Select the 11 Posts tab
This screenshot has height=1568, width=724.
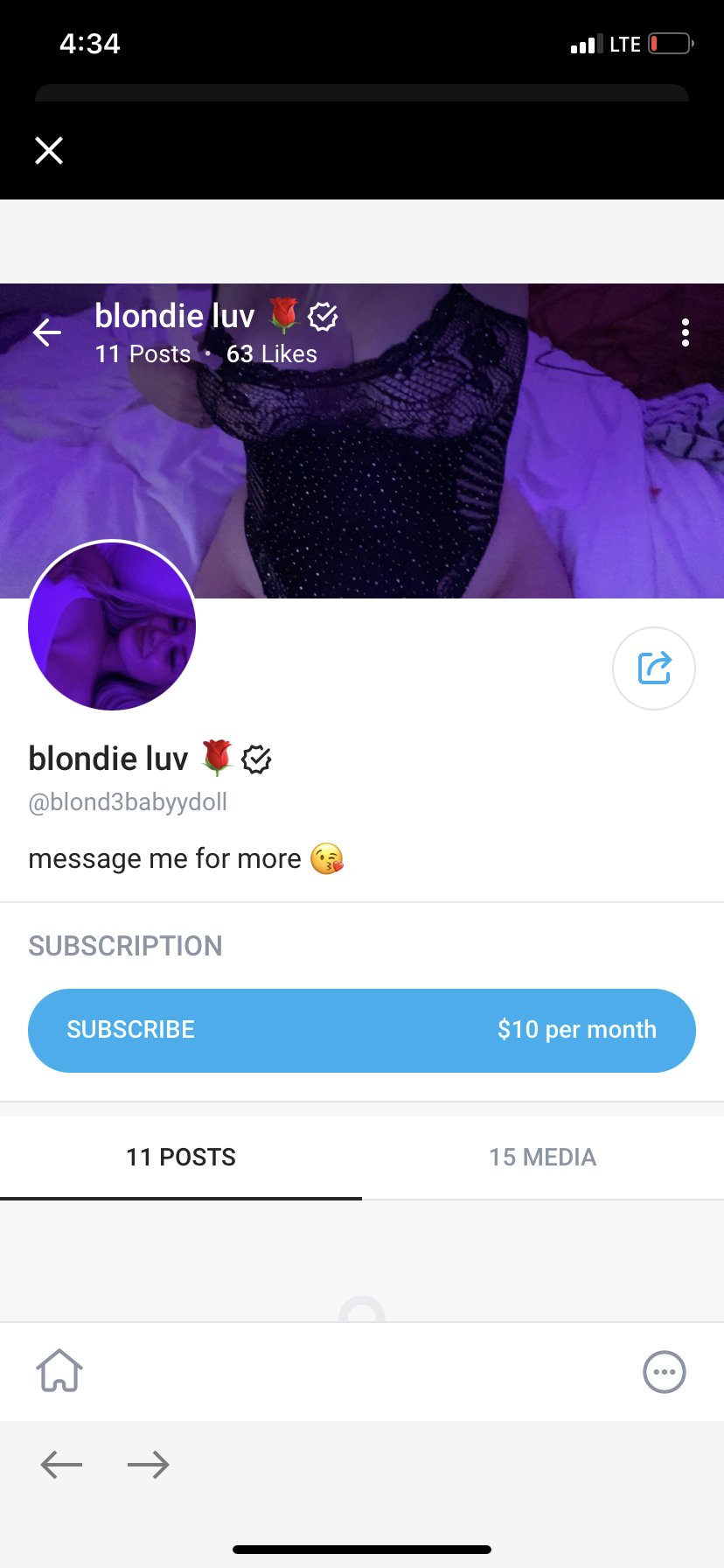(x=181, y=1157)
